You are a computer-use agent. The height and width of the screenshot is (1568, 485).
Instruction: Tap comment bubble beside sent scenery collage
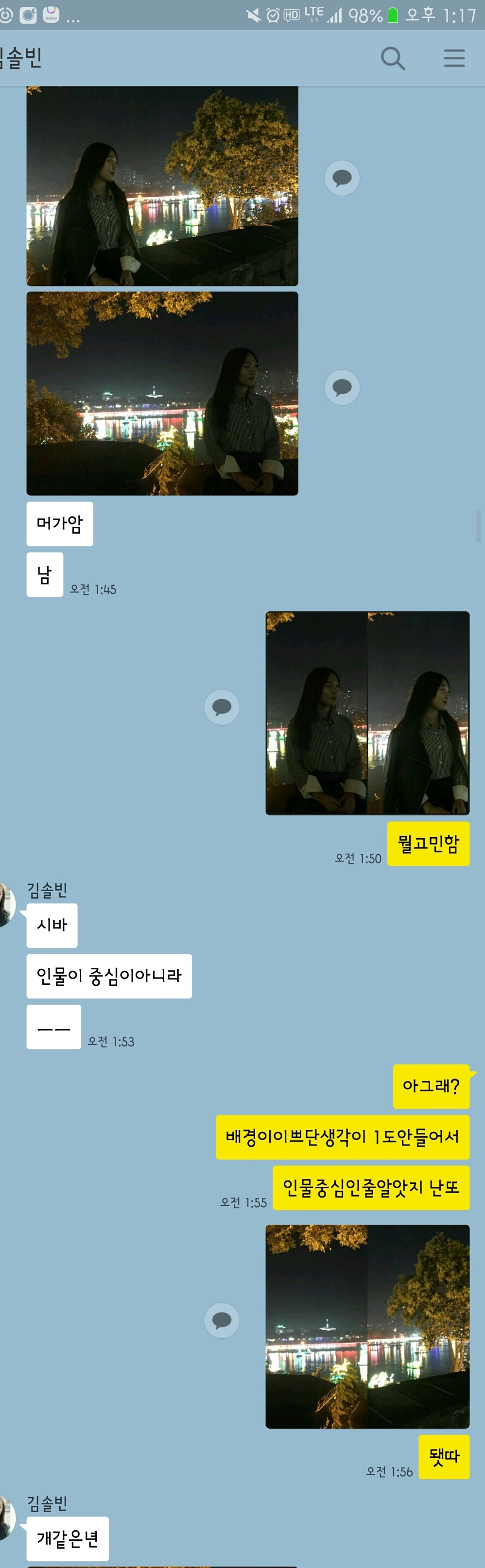[x=222, y=1320]
